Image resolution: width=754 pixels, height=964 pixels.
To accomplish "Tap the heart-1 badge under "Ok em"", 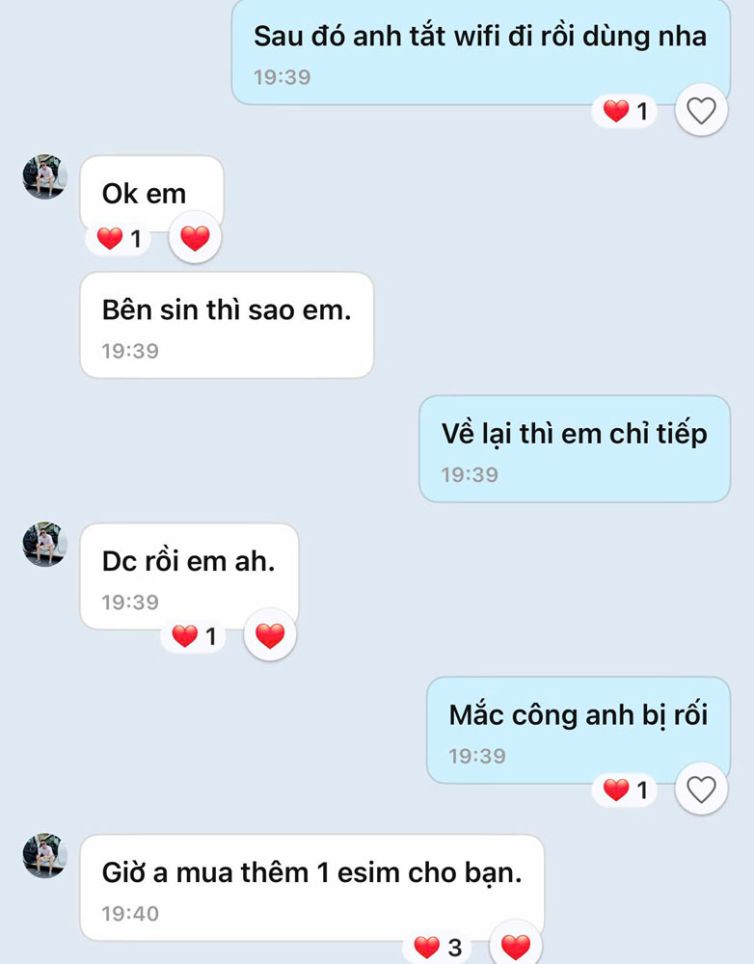I will click(x=117, y=238).
